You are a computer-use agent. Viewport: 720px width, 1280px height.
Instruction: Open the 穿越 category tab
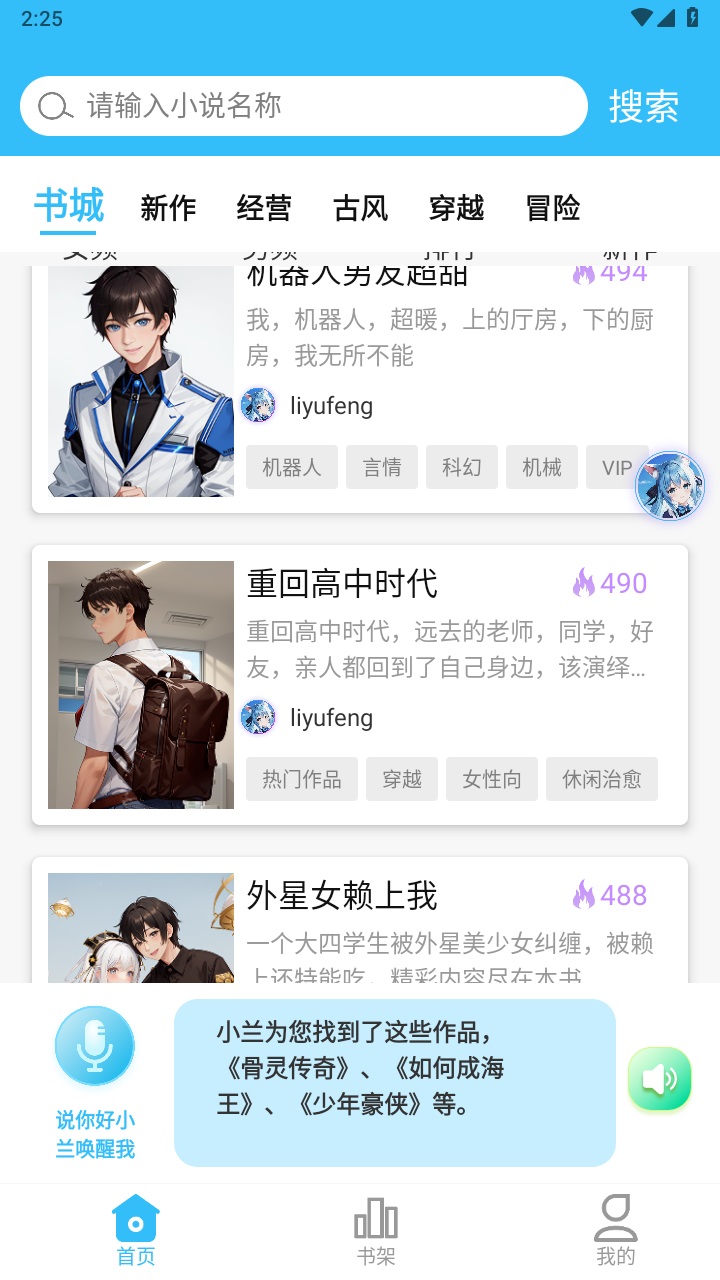pos(456,208)
